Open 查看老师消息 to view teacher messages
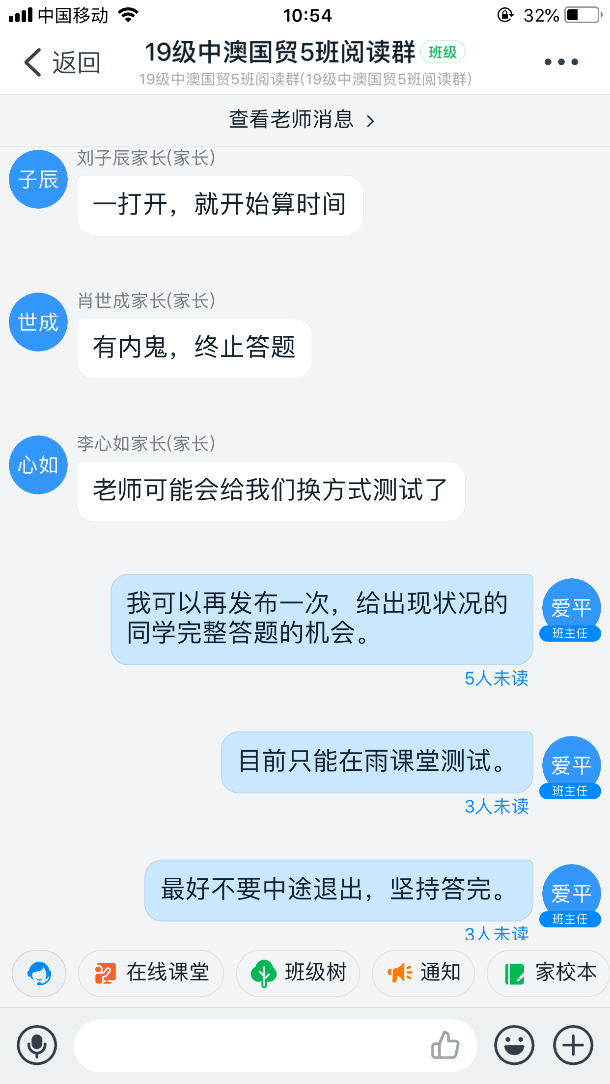This screenshot has width=610, height=1084. point(302,120)
